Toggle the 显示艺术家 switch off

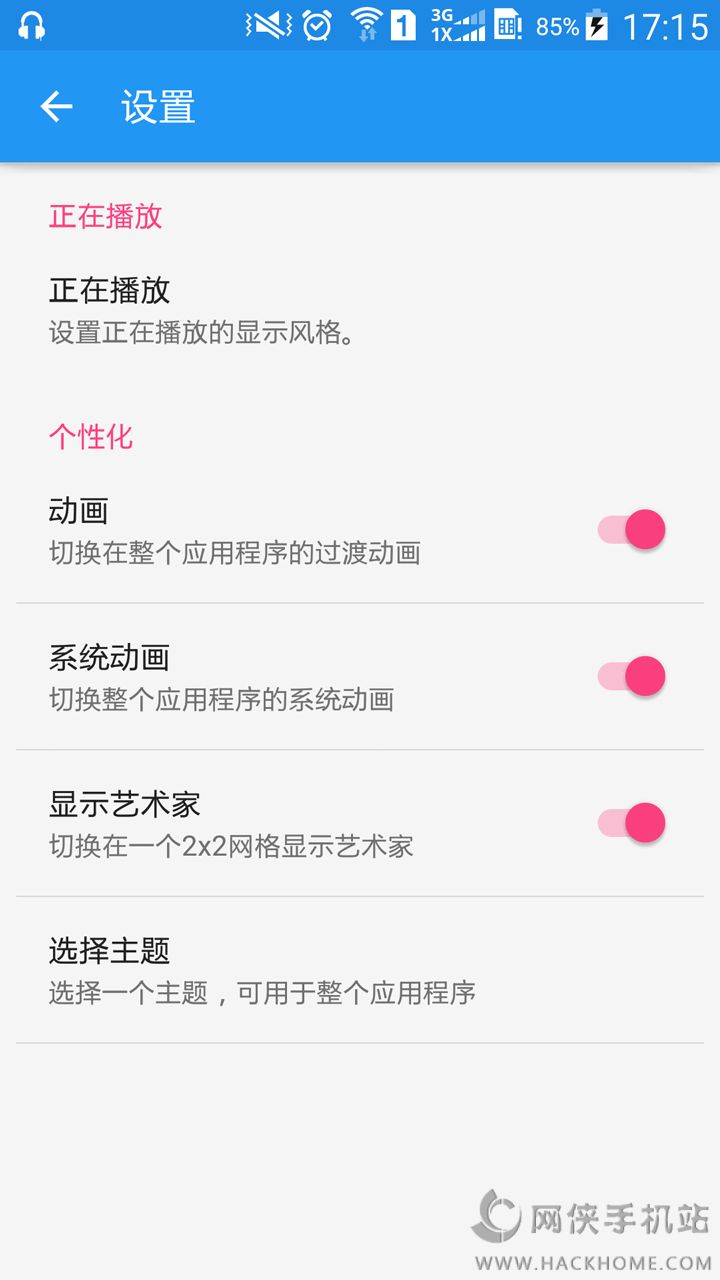click(x=632, y=823)
